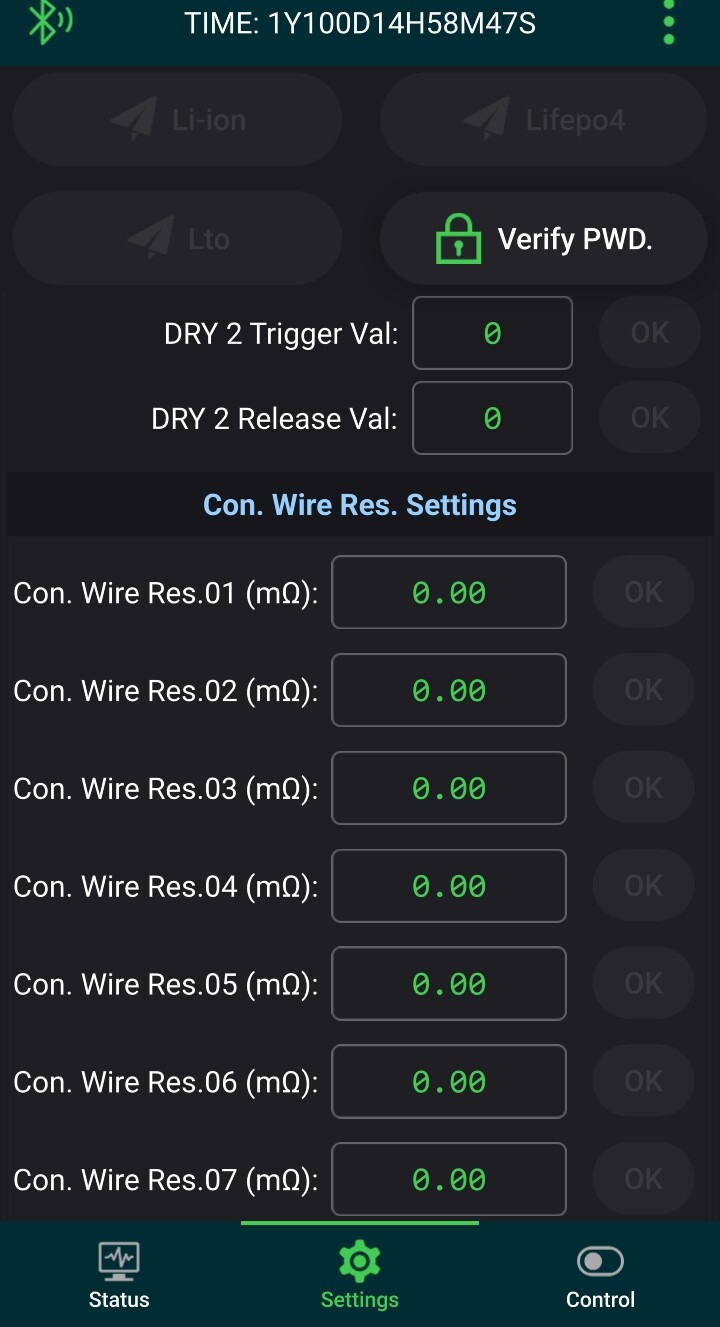Edit Con. Wire Res.06 value field

(449, 1081)
